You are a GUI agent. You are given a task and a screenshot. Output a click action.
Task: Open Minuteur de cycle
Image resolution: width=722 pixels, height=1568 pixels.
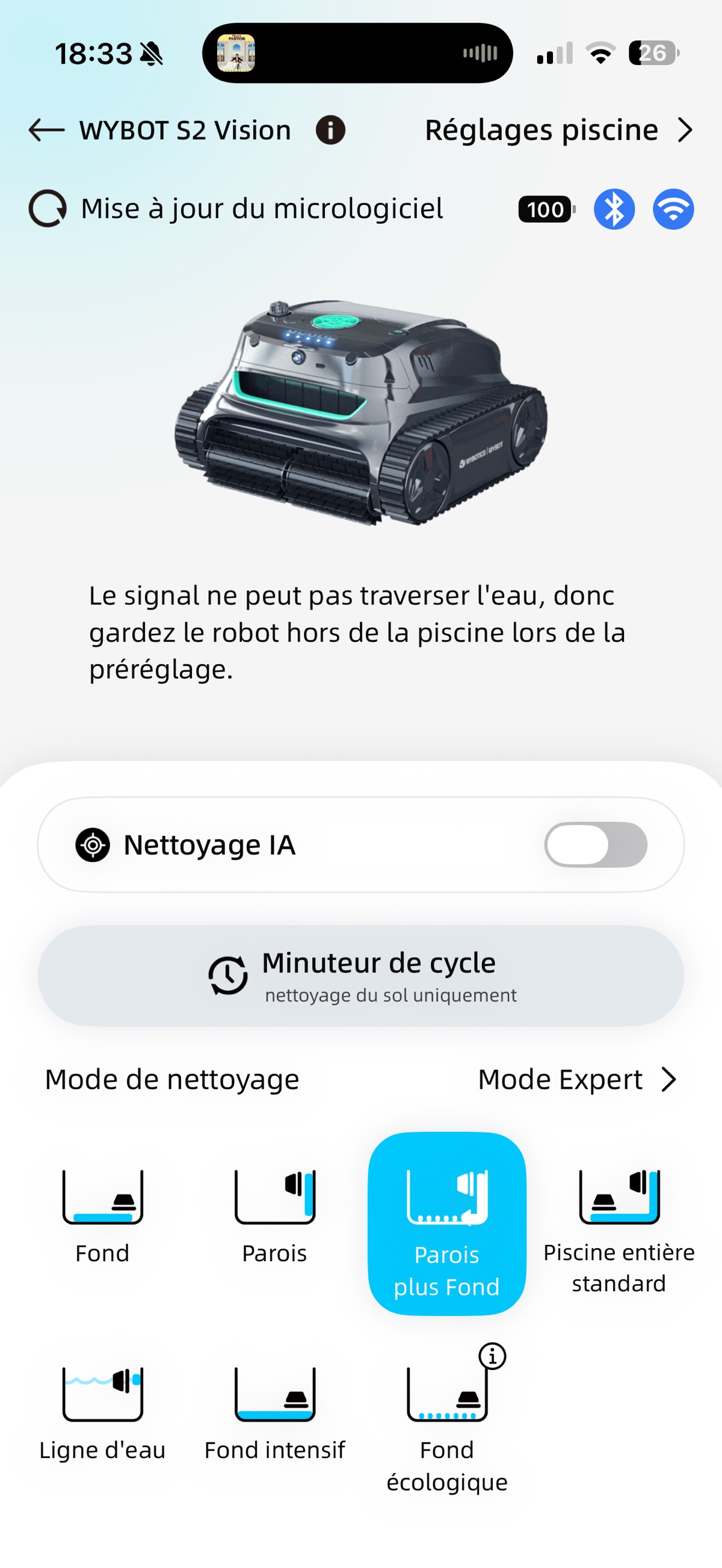[361, 976]
